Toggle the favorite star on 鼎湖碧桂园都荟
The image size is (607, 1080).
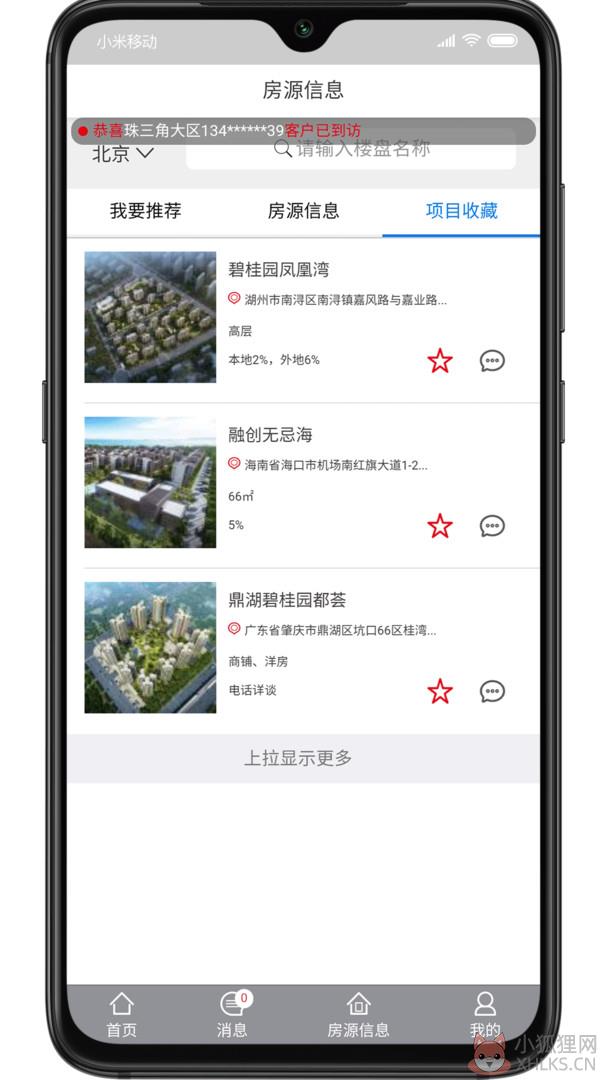(x=440, y=692)
